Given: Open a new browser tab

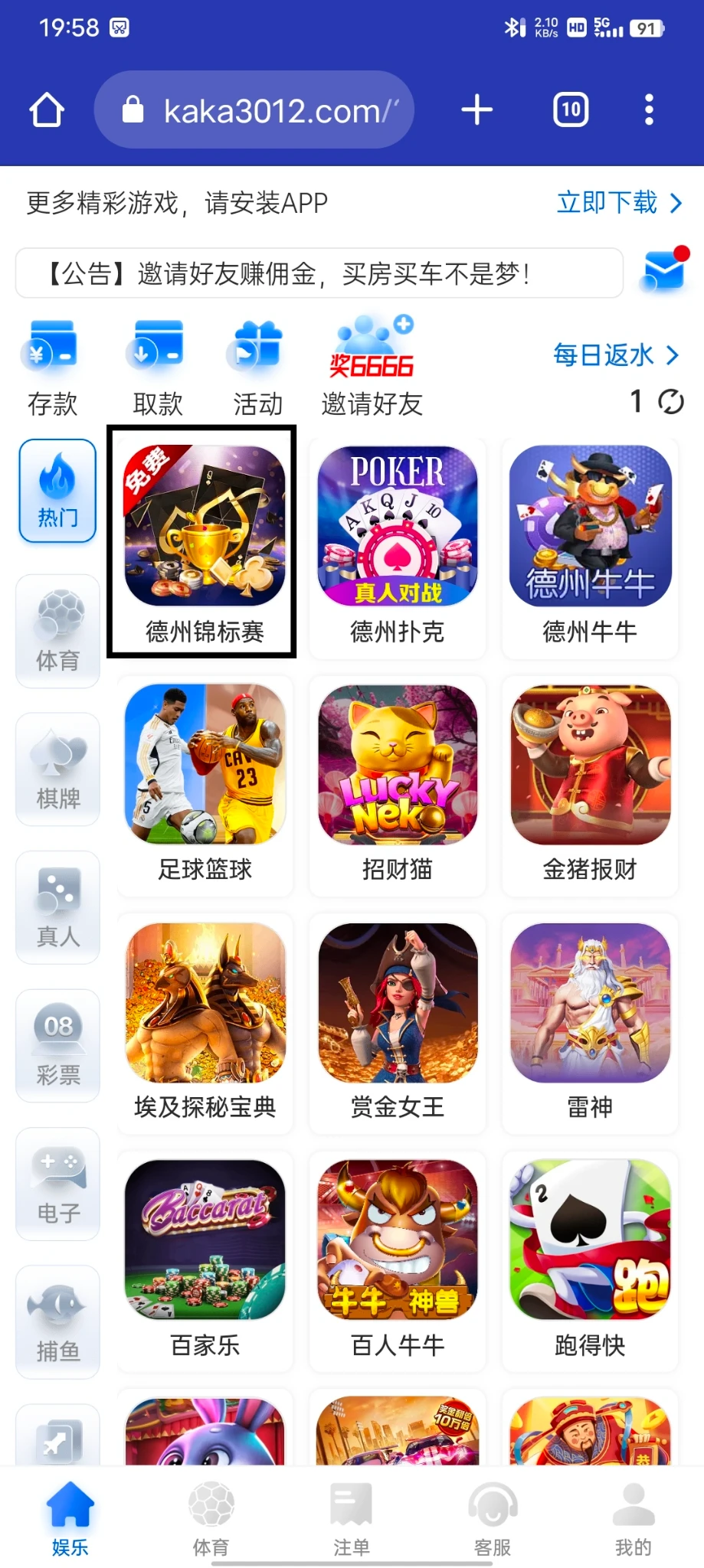Looking at the screenshot, I should pyautogui.click(x=476, y=110).
